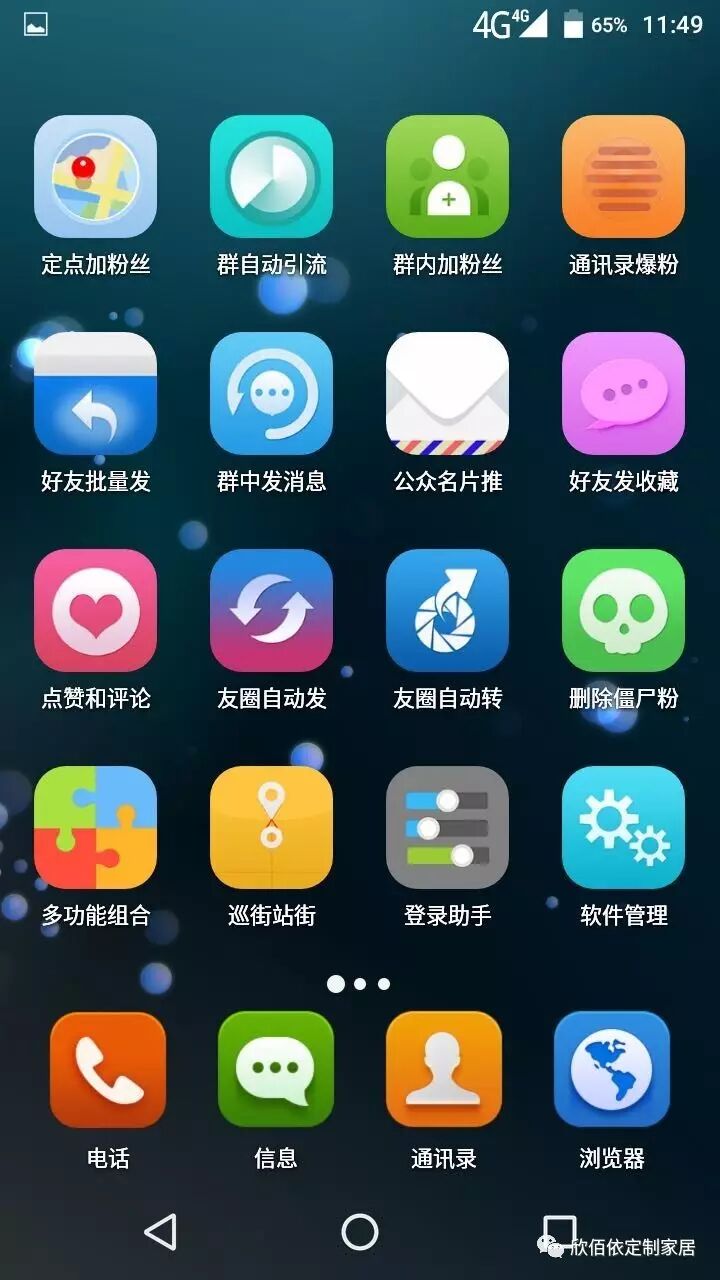720x1280 pixels.
Task: Launch 群中发消息 app
Action: (x=271, y=394)
